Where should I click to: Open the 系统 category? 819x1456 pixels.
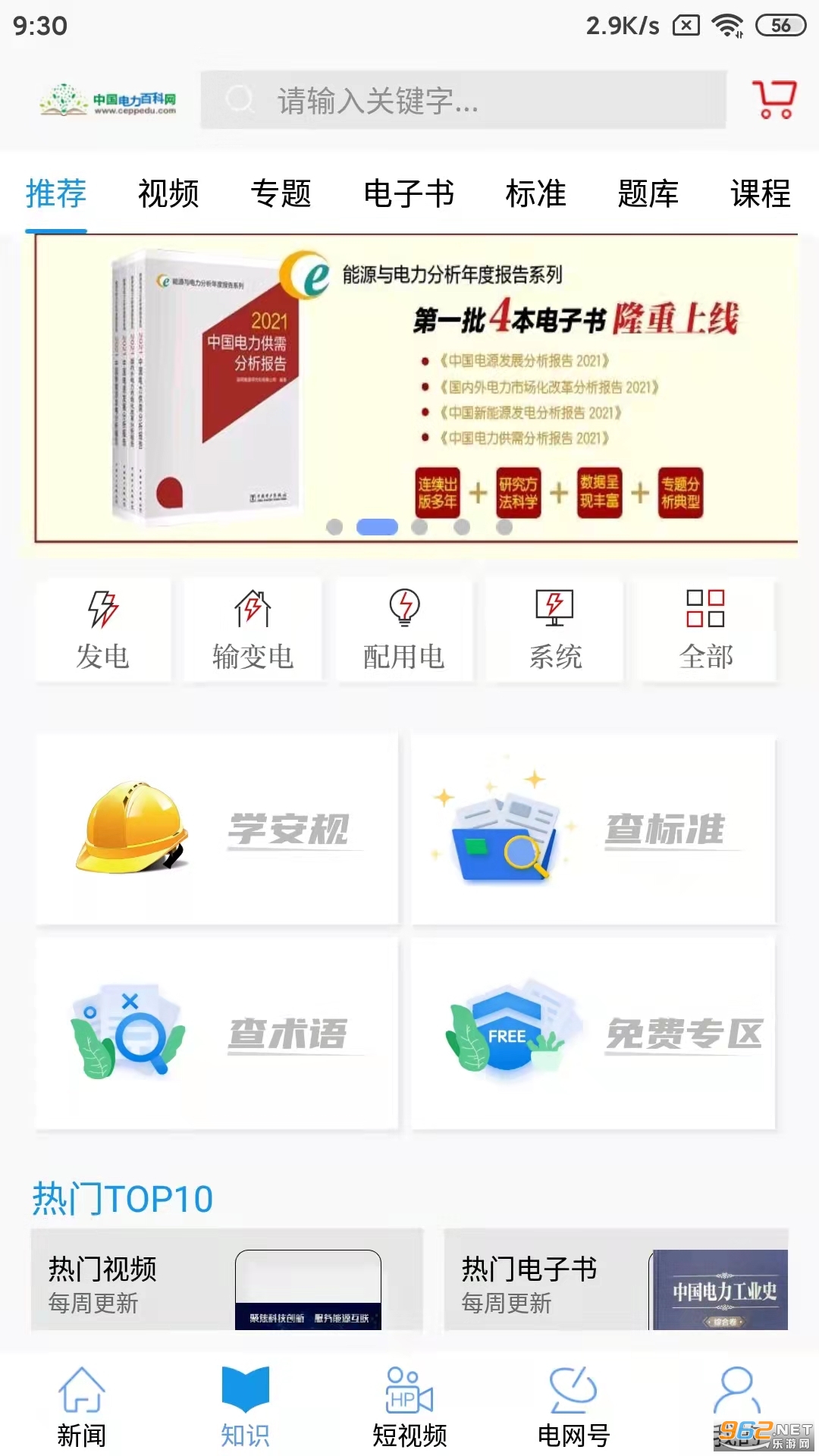(555, 631)
